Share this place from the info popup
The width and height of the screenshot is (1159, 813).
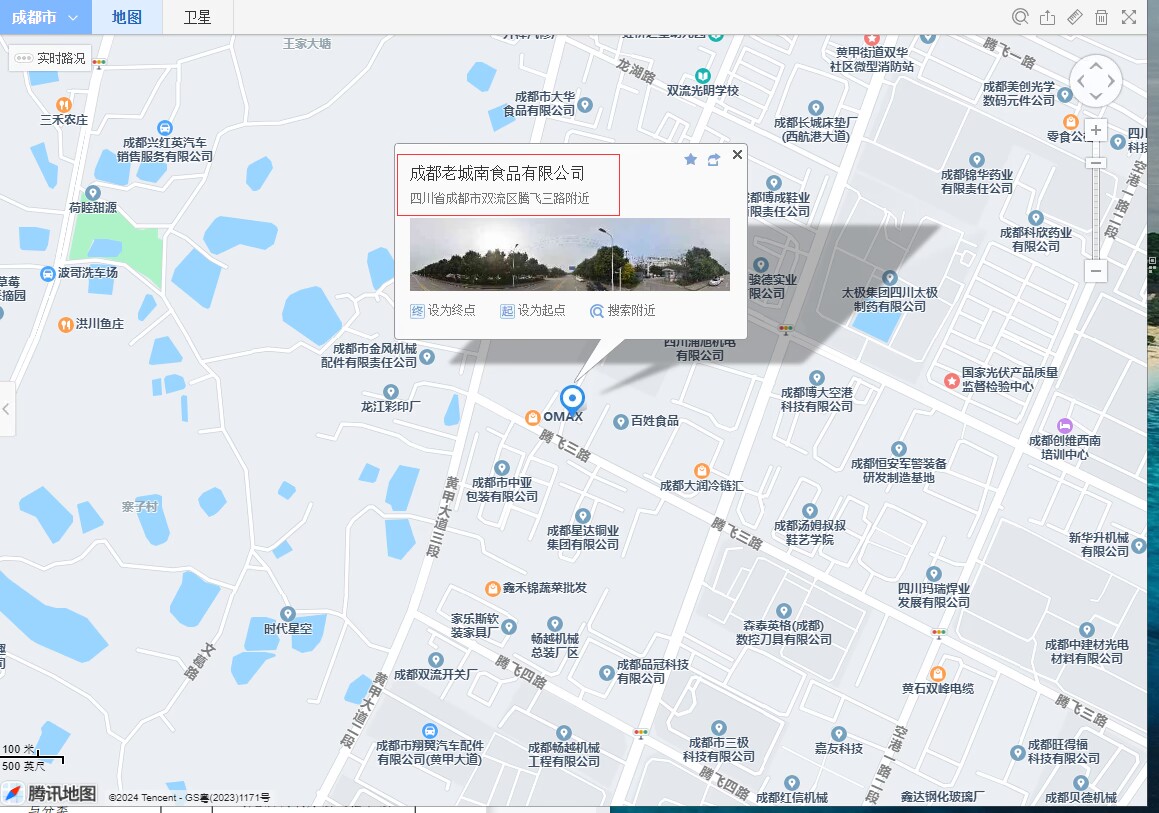(713, 160)
